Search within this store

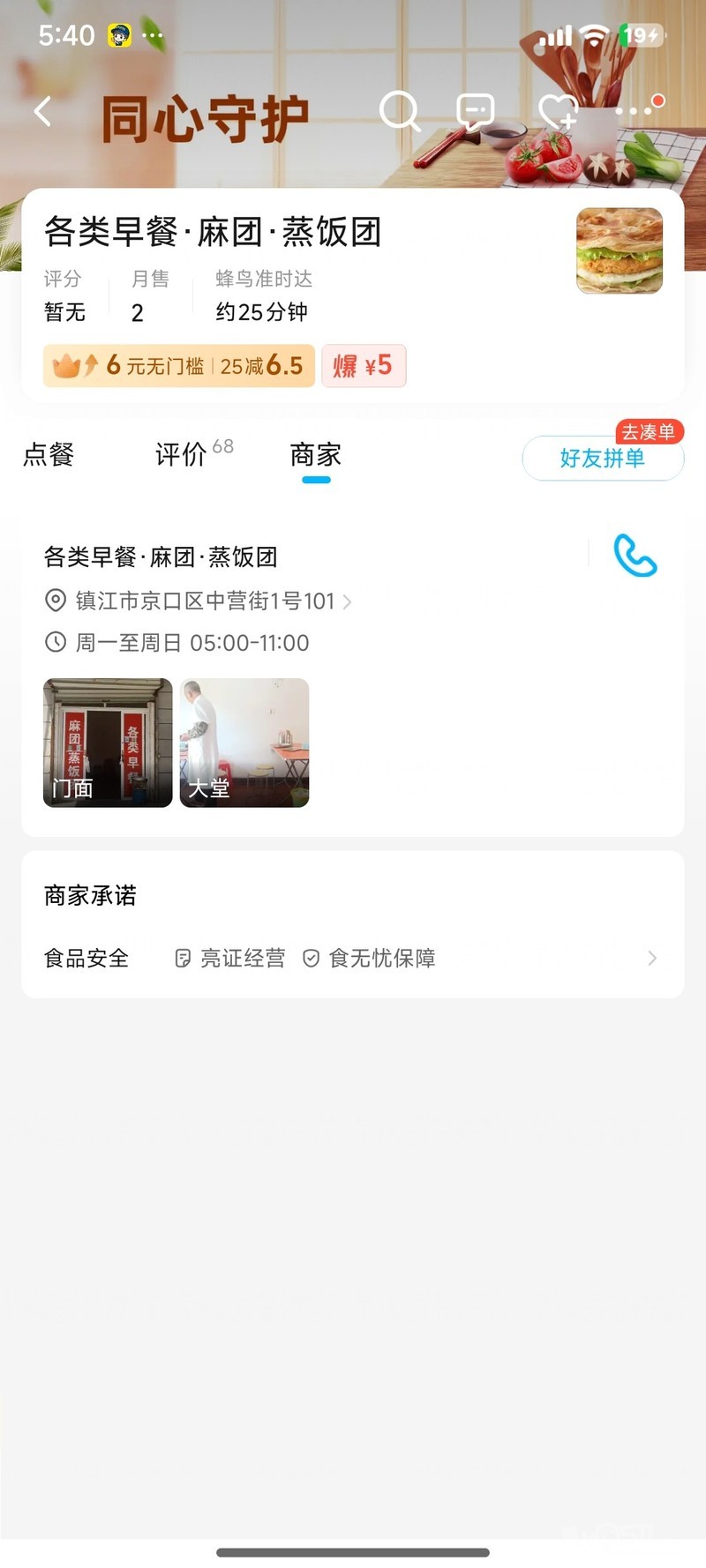pos(399,112)
